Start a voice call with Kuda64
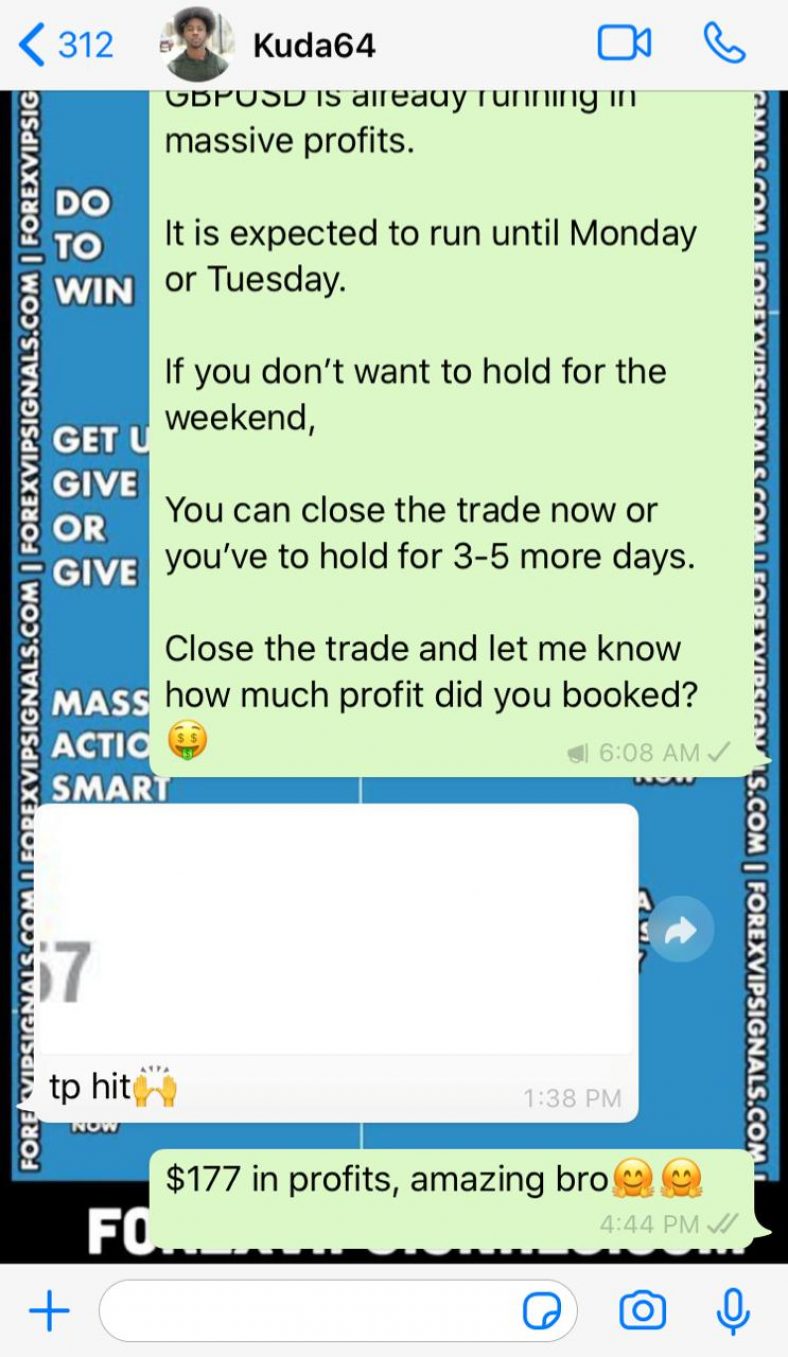This screenshot has height=1357, width=788. coord(724,43)
